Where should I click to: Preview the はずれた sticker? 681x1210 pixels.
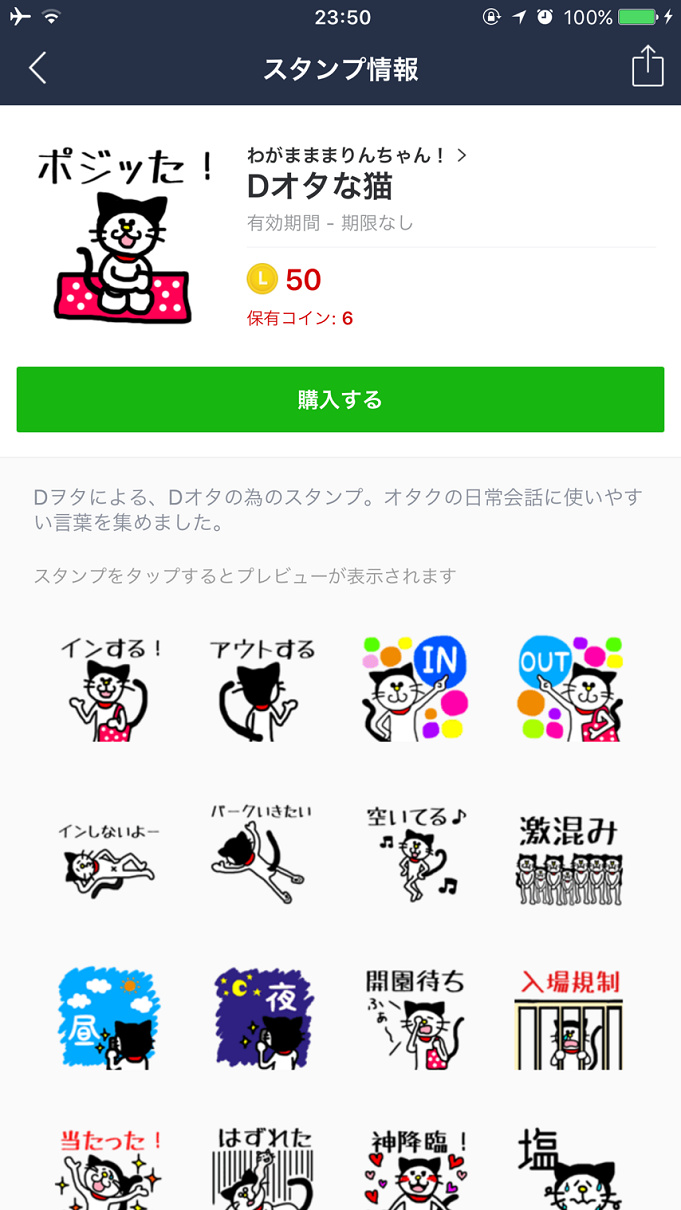pyautogui.click(x=264, y=1170)
